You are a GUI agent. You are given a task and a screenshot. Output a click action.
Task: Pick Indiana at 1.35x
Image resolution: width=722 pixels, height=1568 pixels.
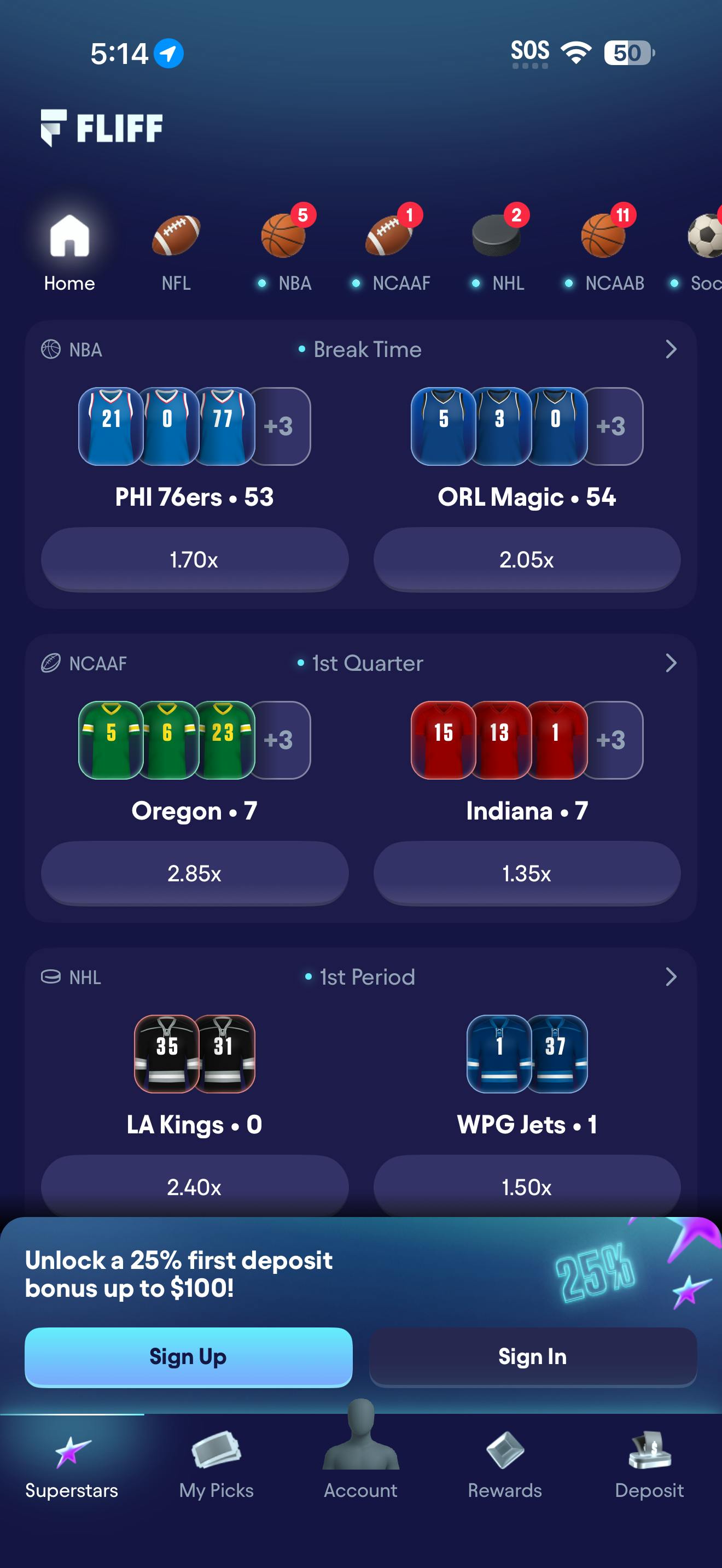click(527, 873)
